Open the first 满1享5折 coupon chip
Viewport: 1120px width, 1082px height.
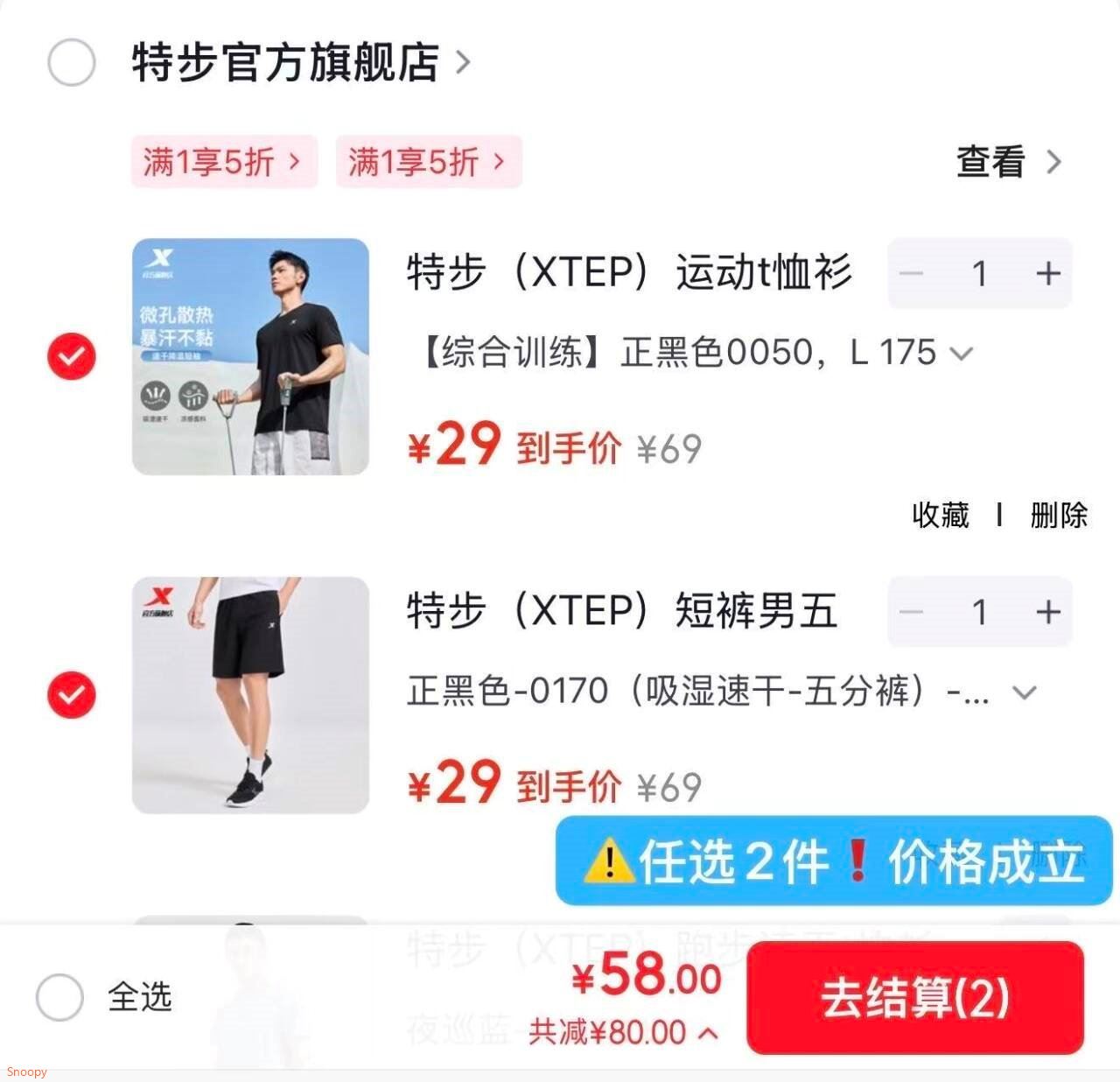(223, 162)
